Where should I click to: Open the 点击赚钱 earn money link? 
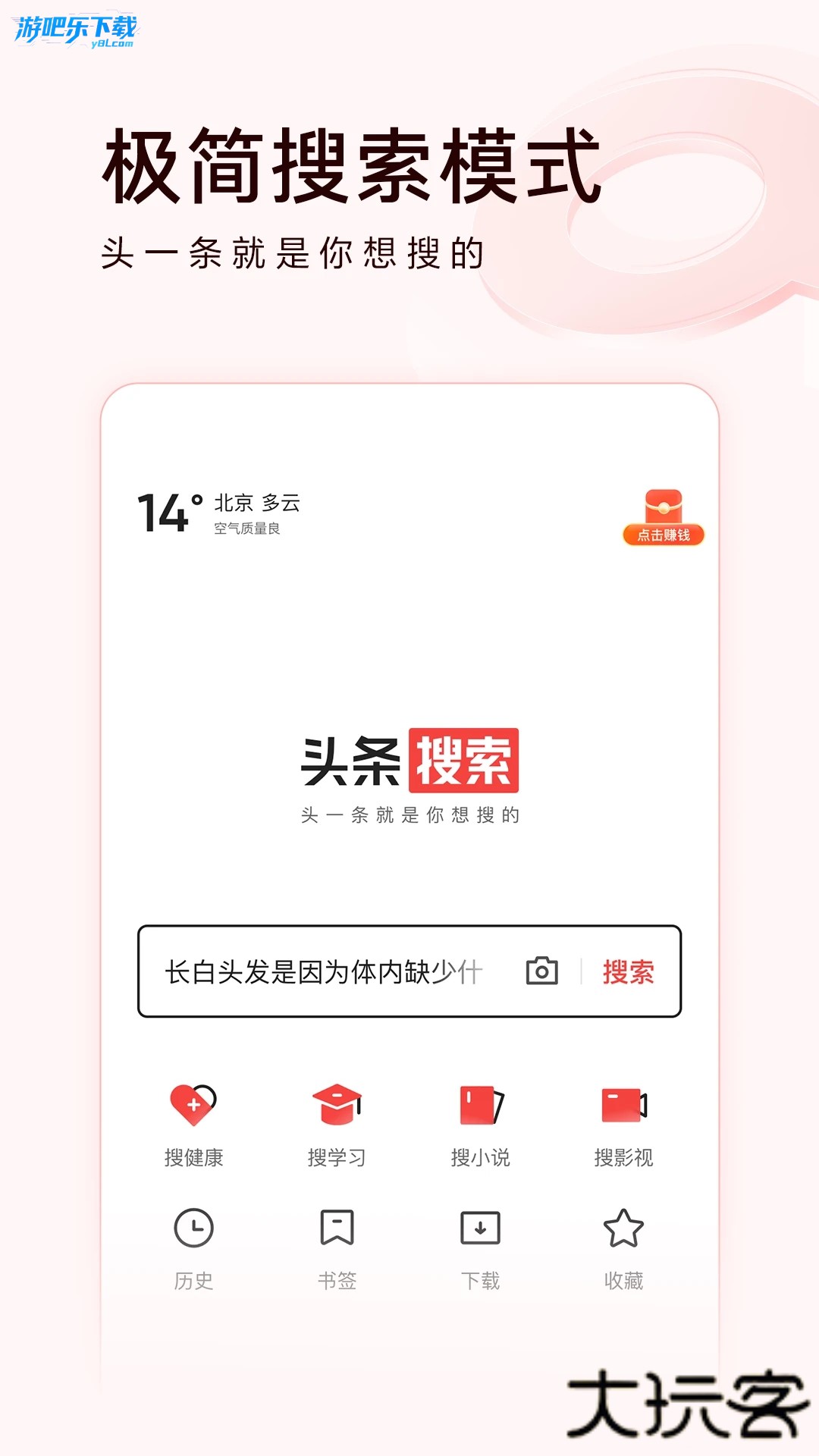coord(664,535)
